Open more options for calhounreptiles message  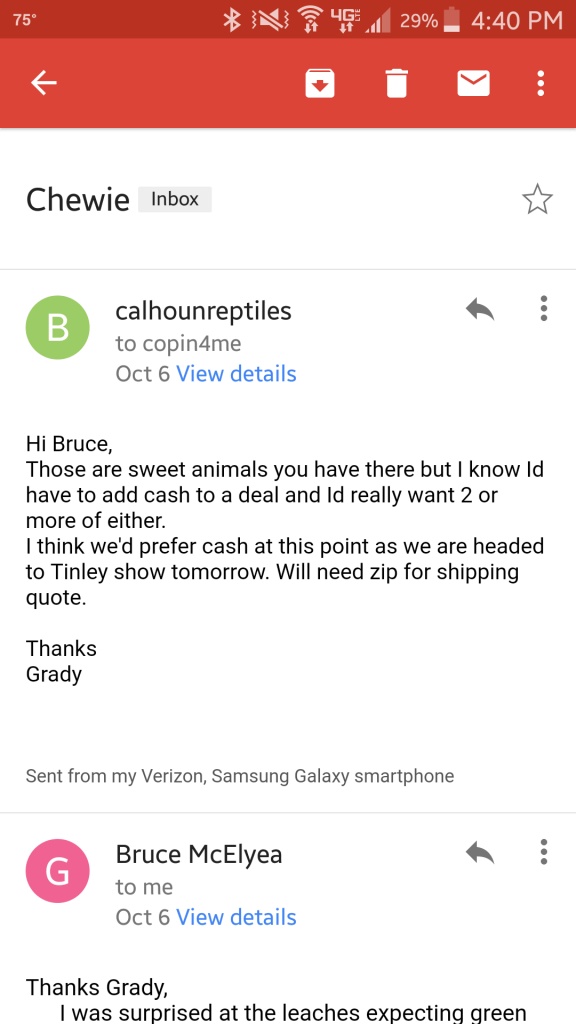tap(543, 308)
